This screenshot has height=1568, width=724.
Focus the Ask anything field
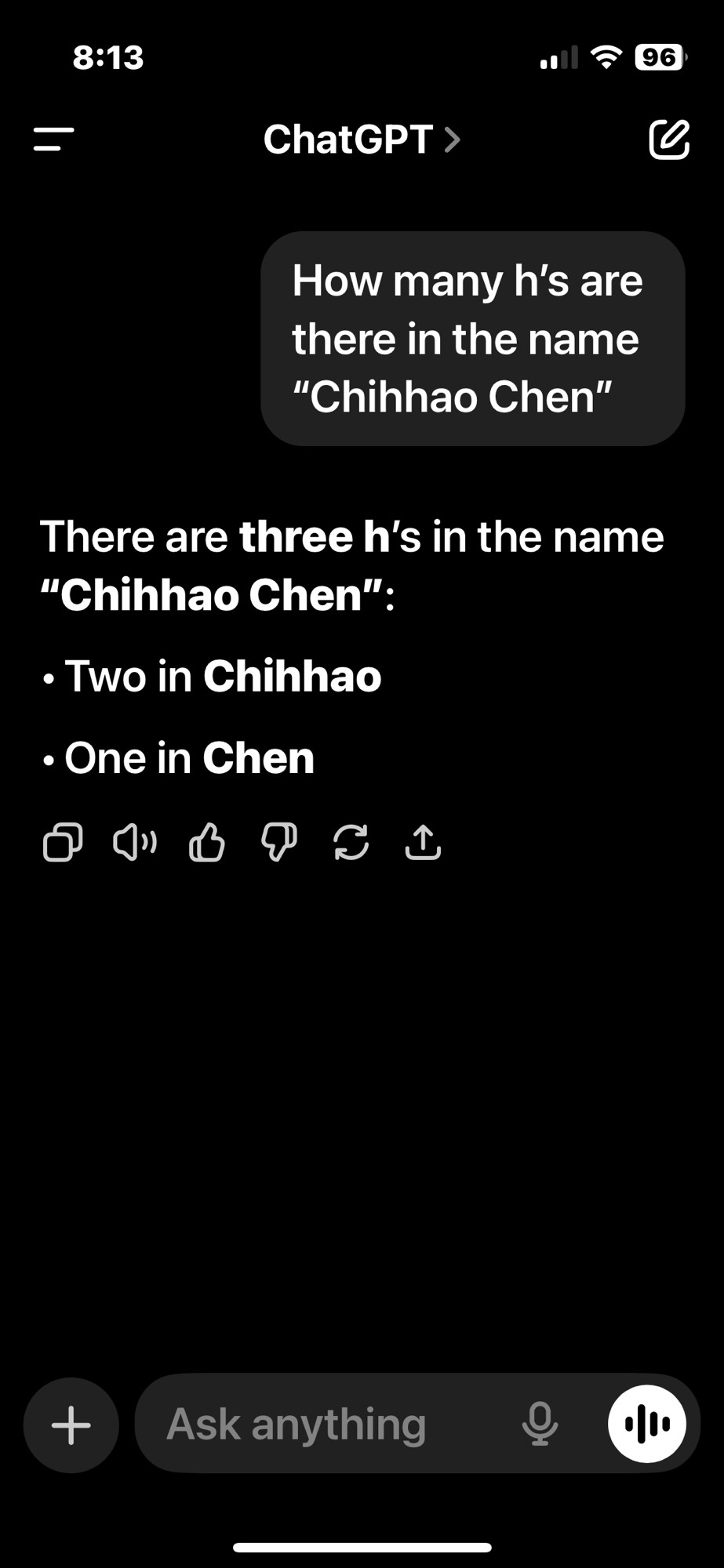329,1424
